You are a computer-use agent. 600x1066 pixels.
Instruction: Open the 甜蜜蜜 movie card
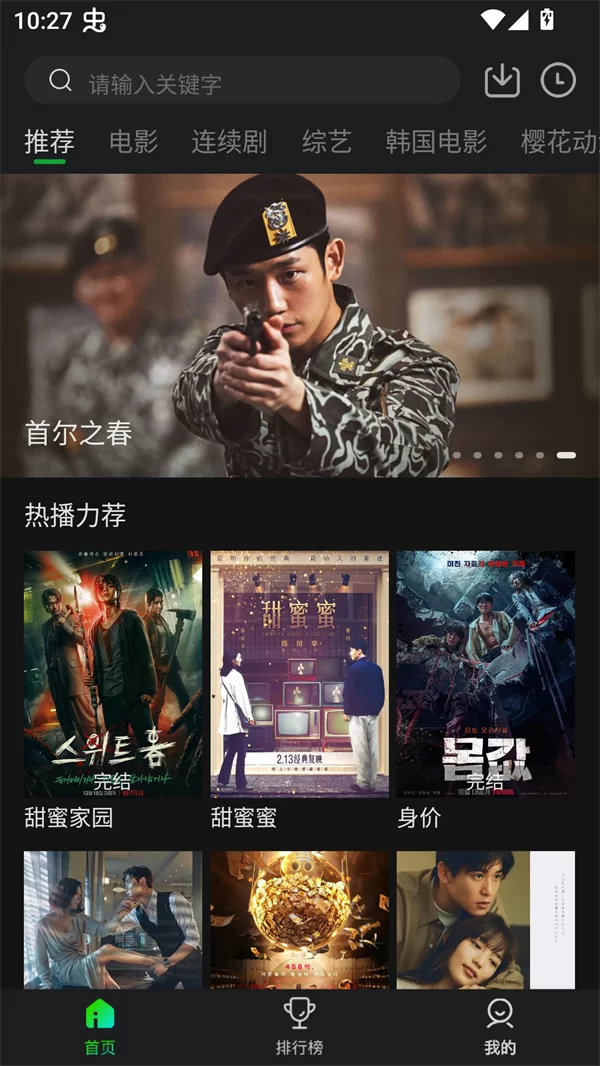[x=299, y=674]
